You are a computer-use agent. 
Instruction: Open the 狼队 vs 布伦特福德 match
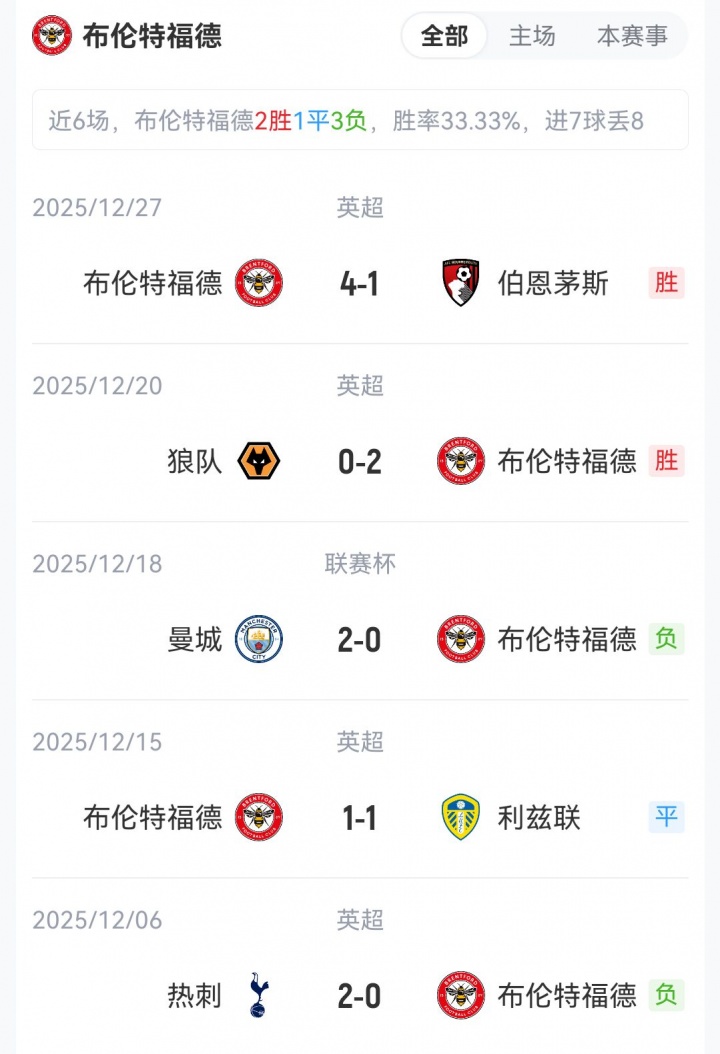point(359,462)
